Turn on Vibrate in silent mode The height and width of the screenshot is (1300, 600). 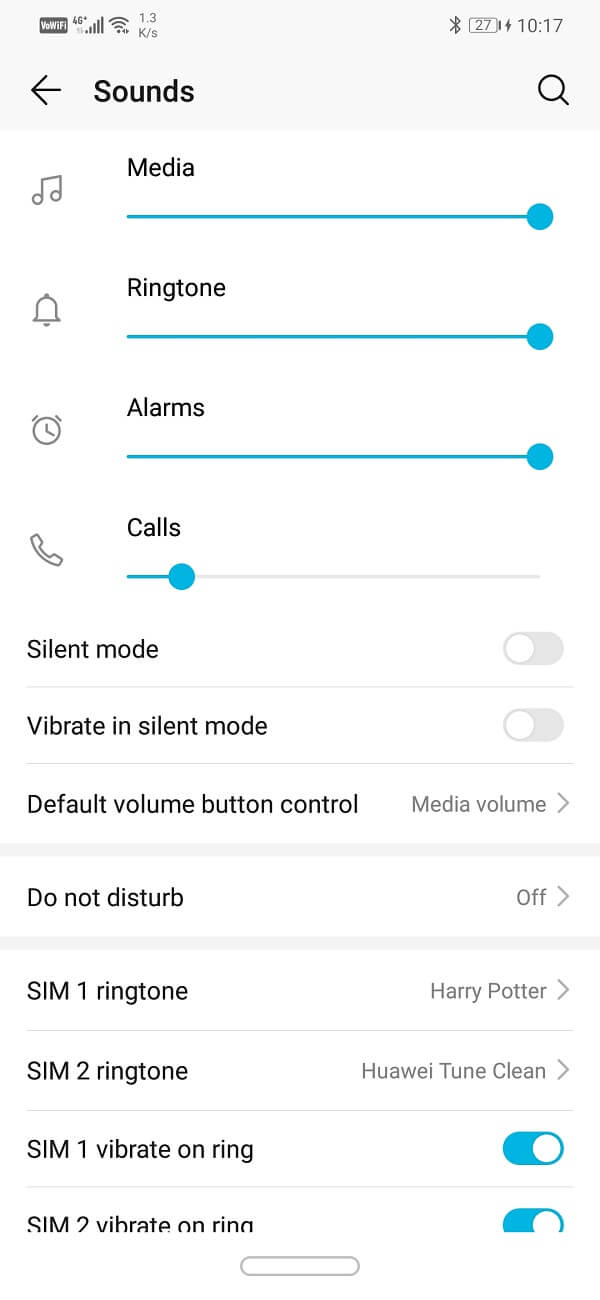tap(533, 726)
